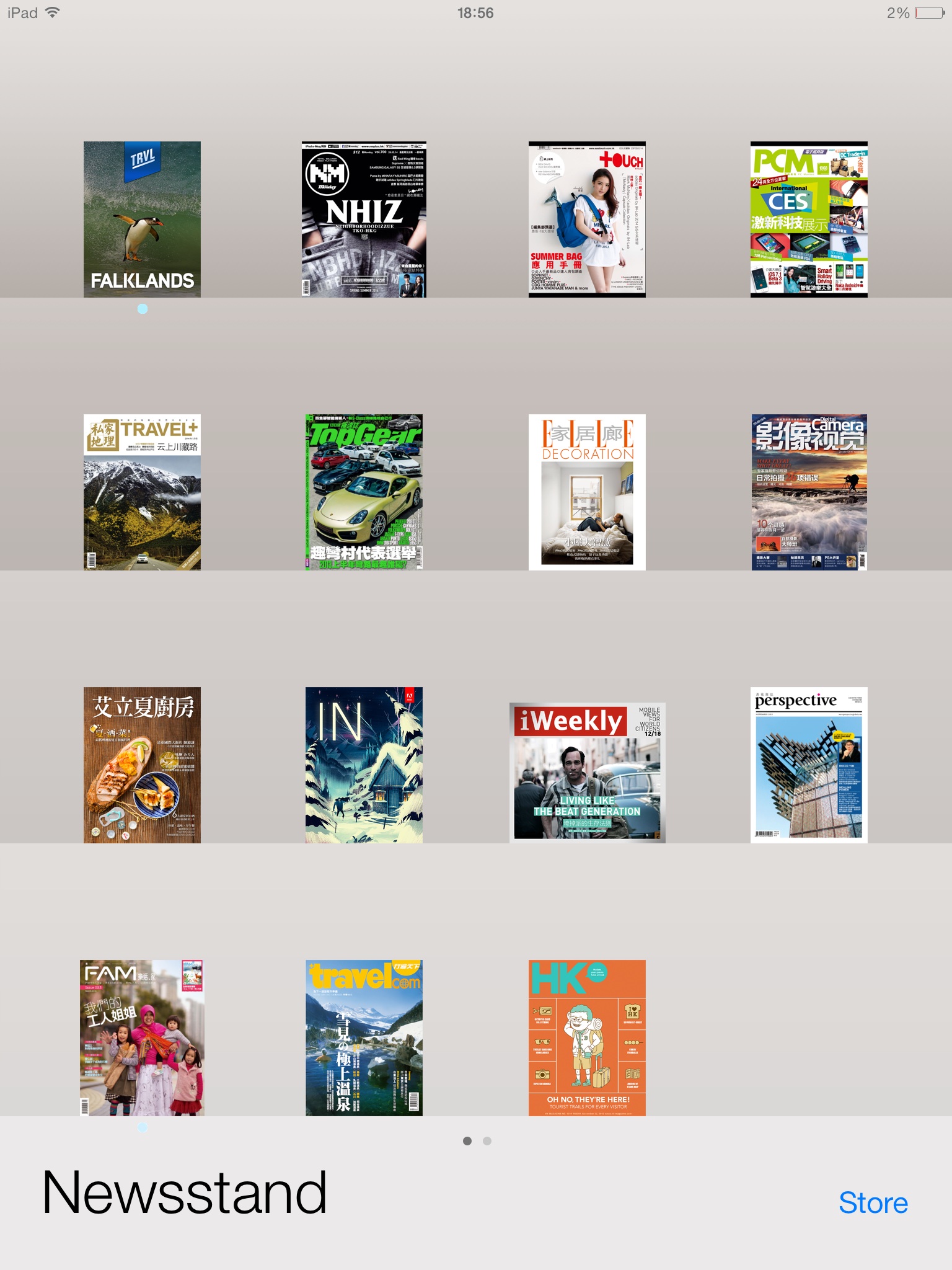The height and width of the screenshot is (1270, 952).
Task: Open the IN snowy cabin magazine
Action: pyautogui.click(x=364, y=765)
